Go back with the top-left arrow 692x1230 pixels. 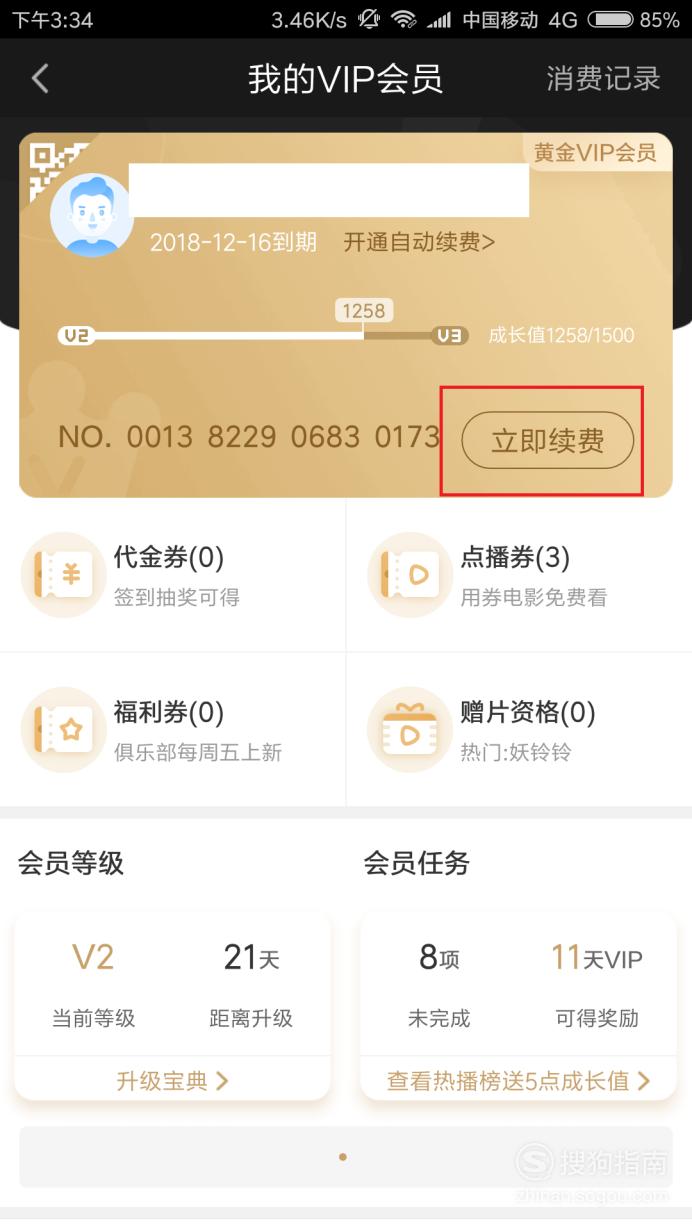click(x=40, y=79)
